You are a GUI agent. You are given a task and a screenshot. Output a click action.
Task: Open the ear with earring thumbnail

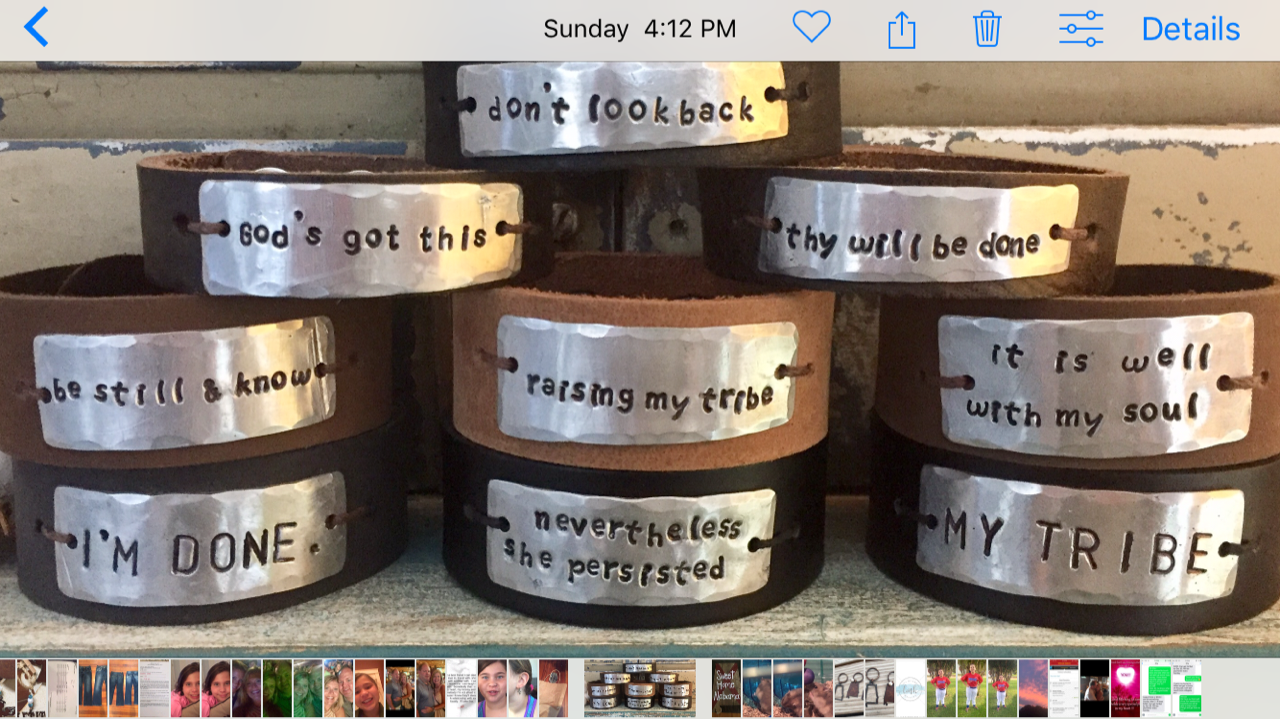523,688
